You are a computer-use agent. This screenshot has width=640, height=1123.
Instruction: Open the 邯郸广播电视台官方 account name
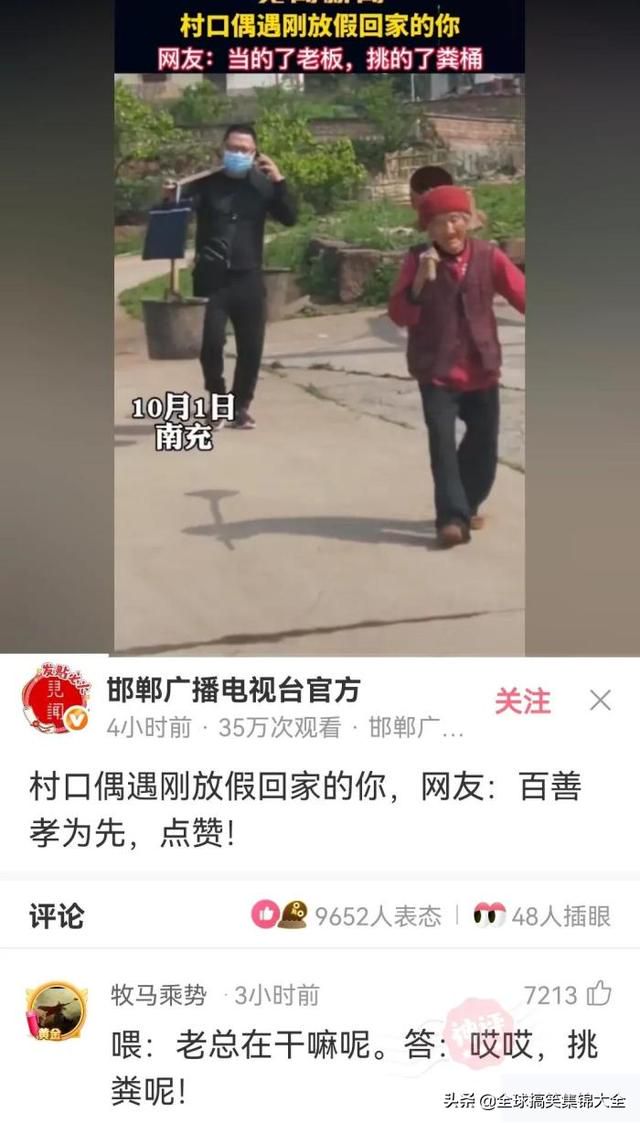click(233, 690)
